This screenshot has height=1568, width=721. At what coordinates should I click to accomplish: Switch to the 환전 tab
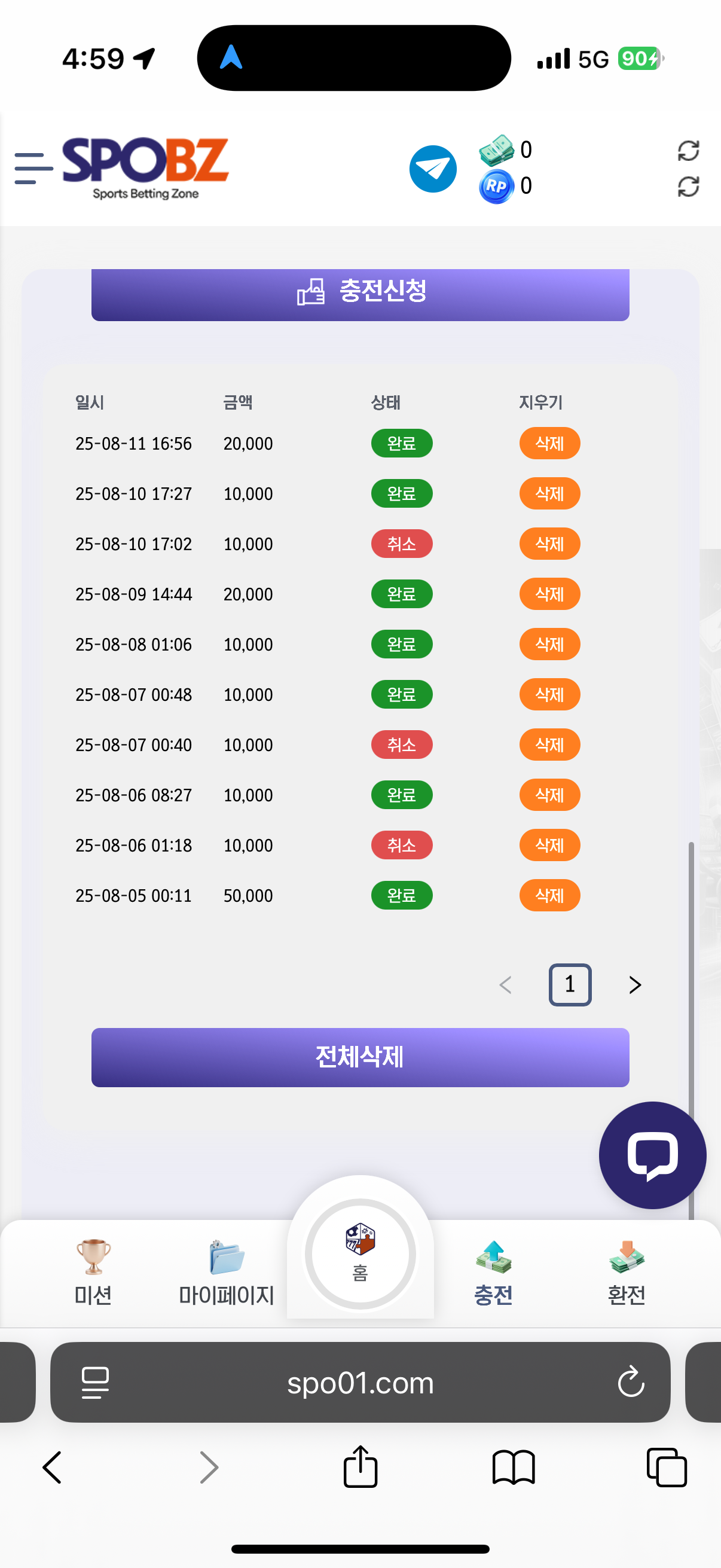click(627, 1272)
